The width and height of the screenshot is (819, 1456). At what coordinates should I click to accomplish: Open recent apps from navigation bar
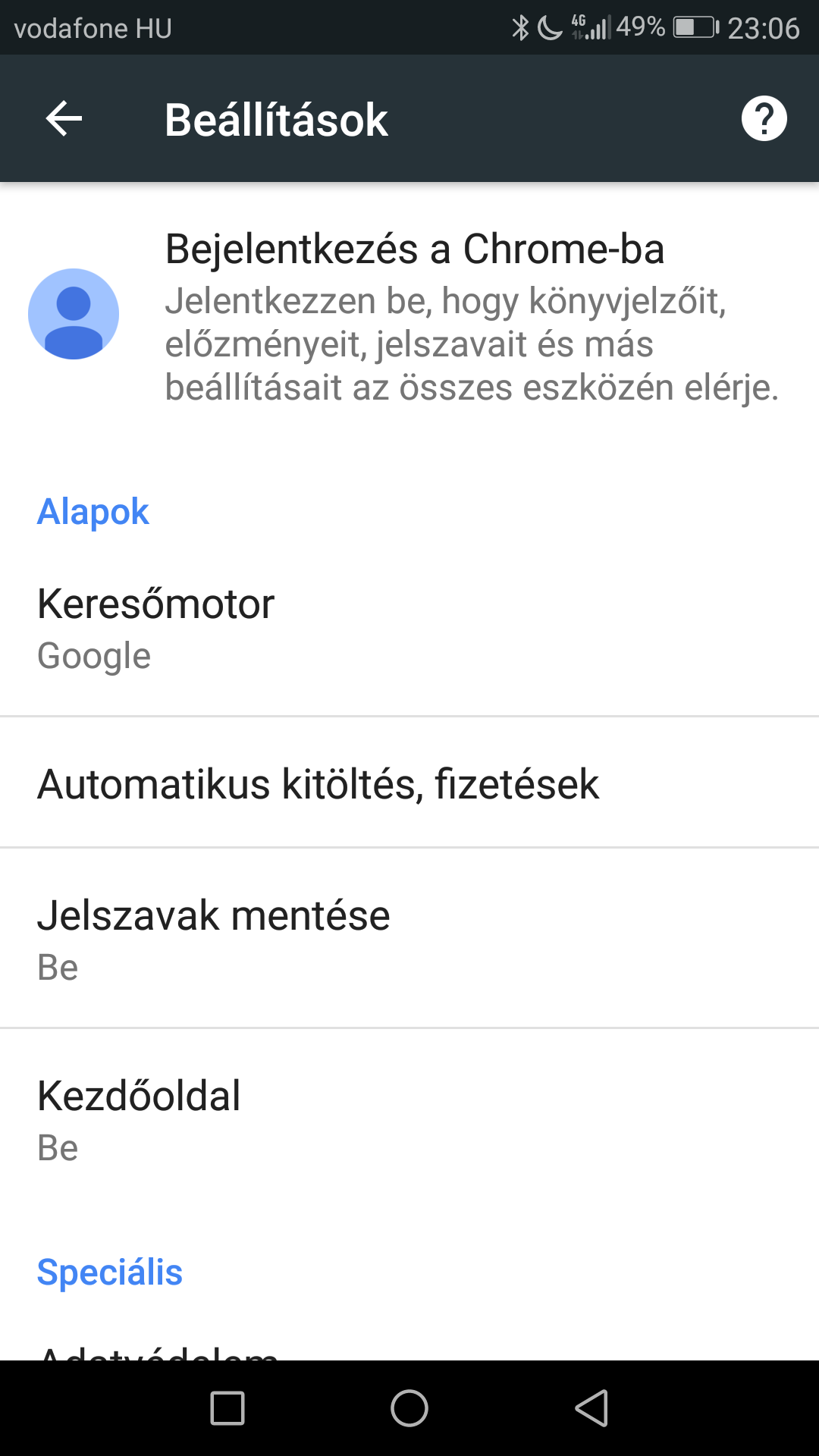click(227, 1408)
